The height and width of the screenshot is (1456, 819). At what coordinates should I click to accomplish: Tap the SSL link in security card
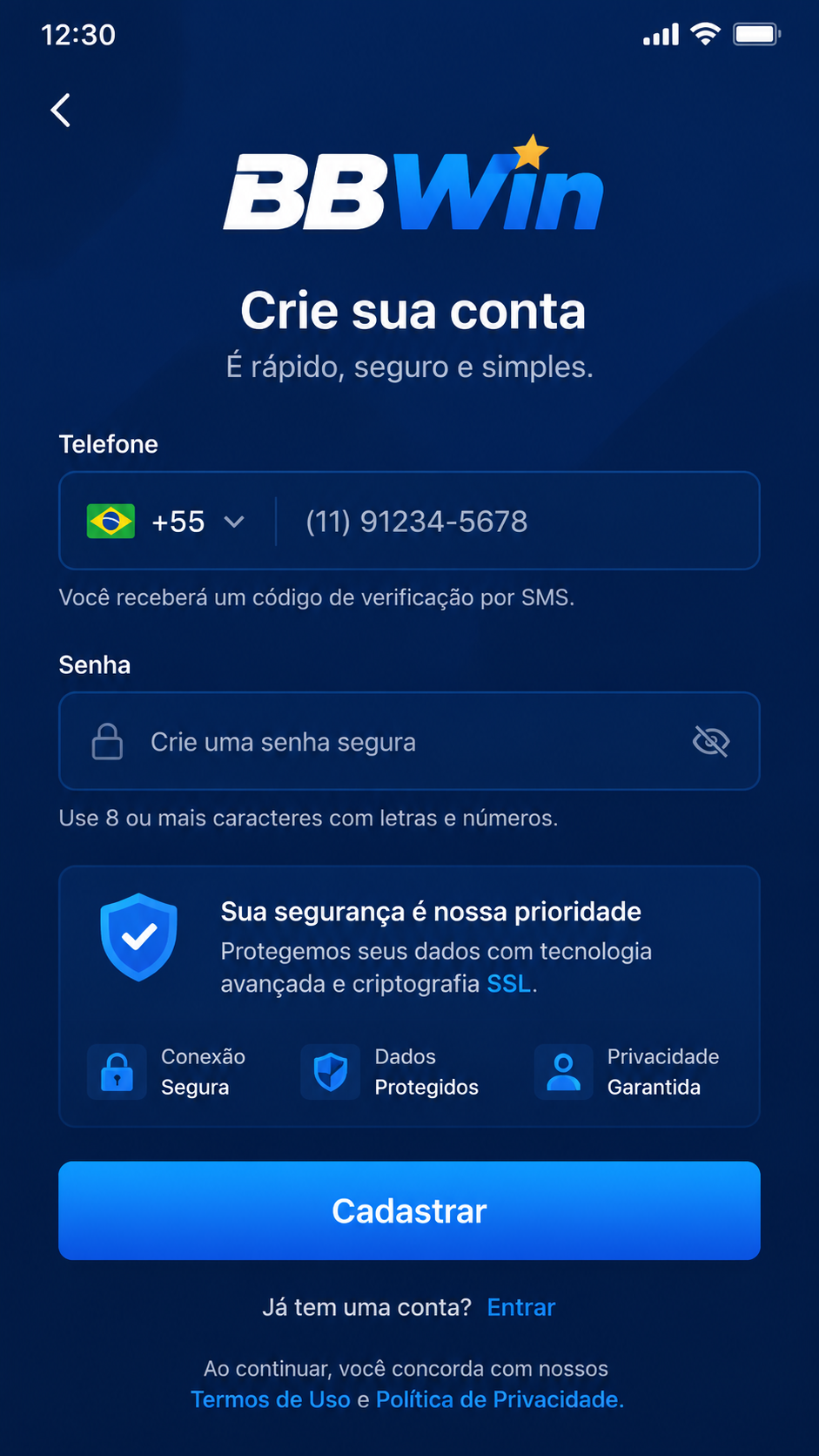pos(509,984)
